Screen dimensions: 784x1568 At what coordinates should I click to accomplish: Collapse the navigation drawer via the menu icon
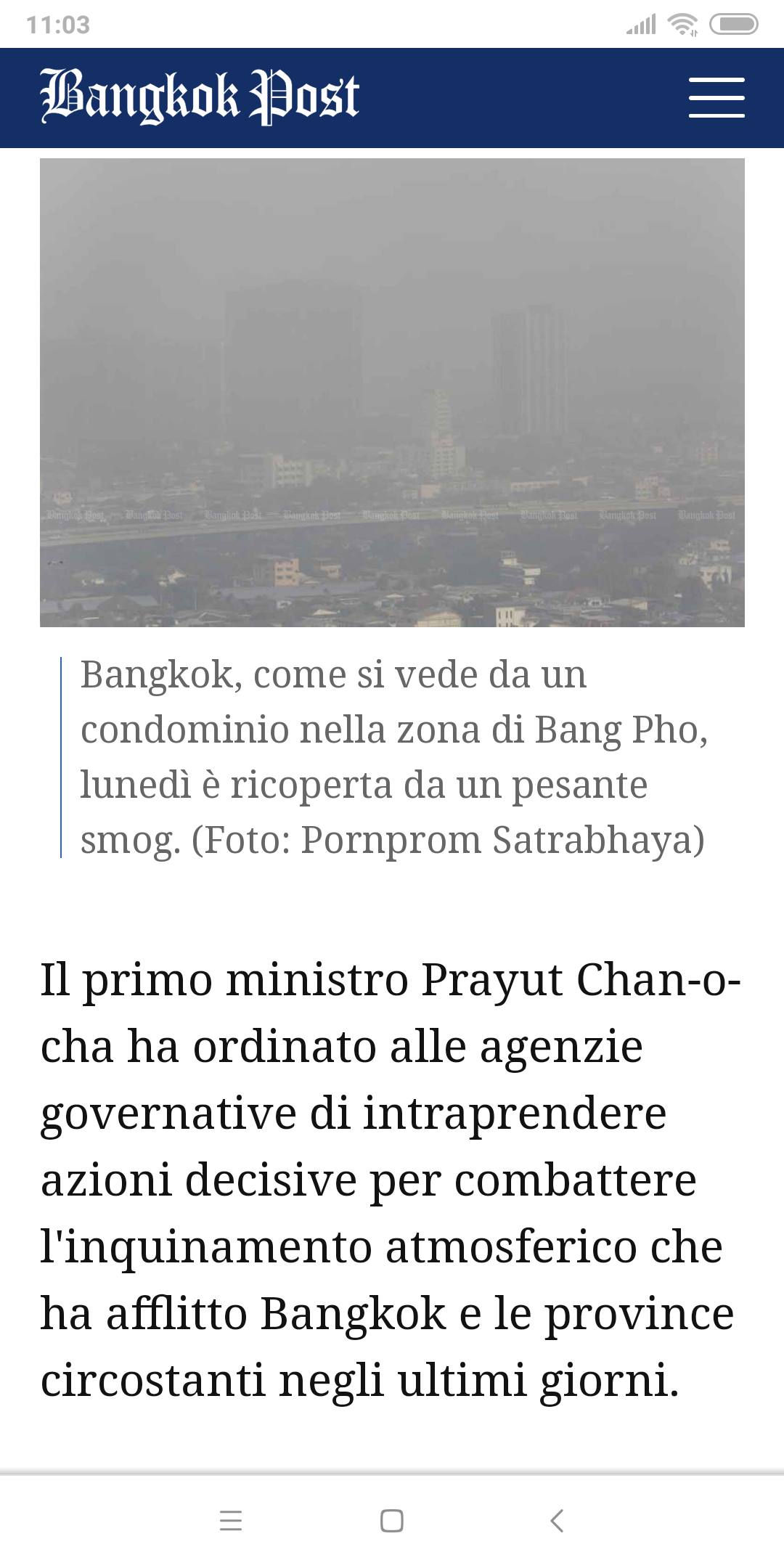(x=717, y=97)
